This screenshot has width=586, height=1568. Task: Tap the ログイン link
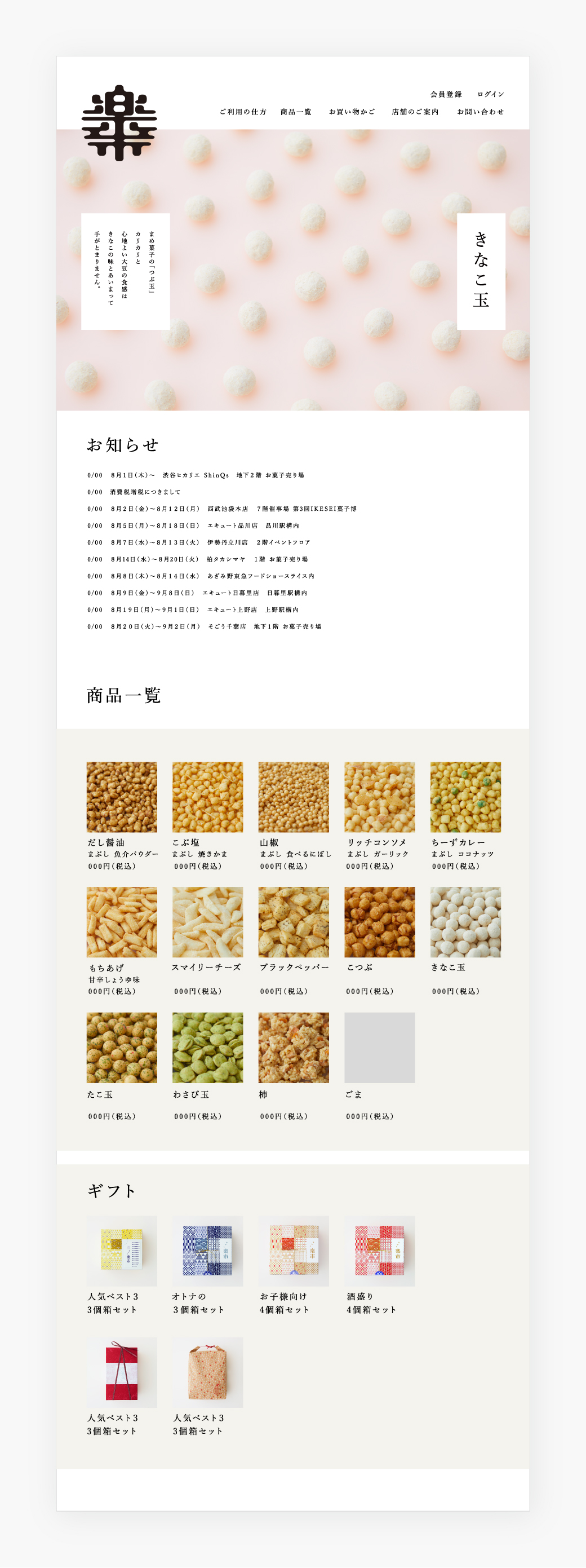pyautogui.click(x=490, y=94)
